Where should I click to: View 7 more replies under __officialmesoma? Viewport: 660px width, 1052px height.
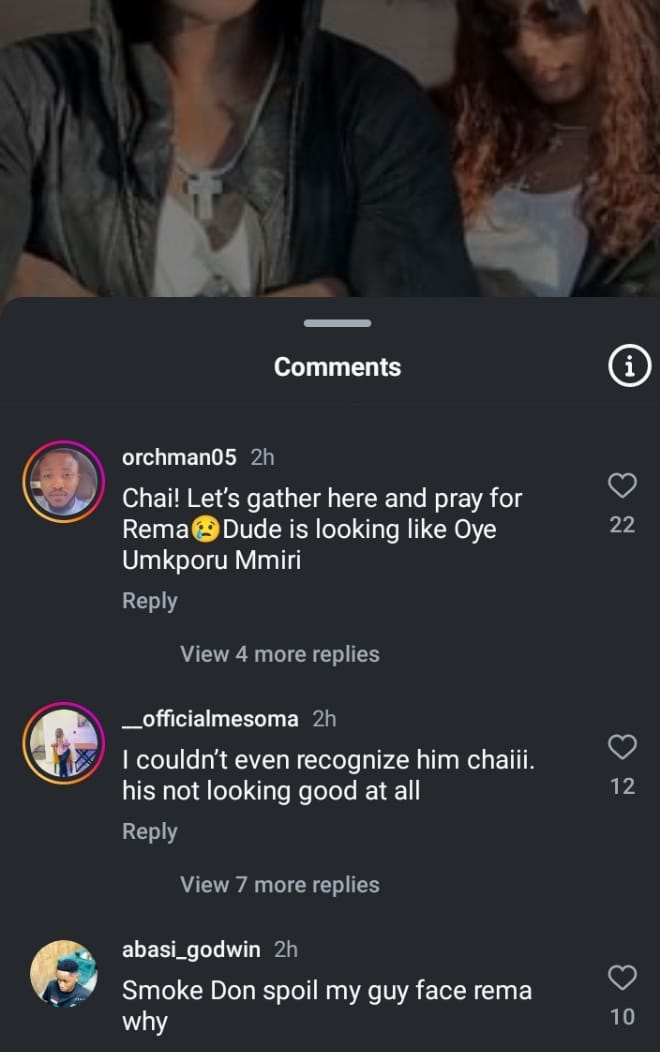point(279,885)
